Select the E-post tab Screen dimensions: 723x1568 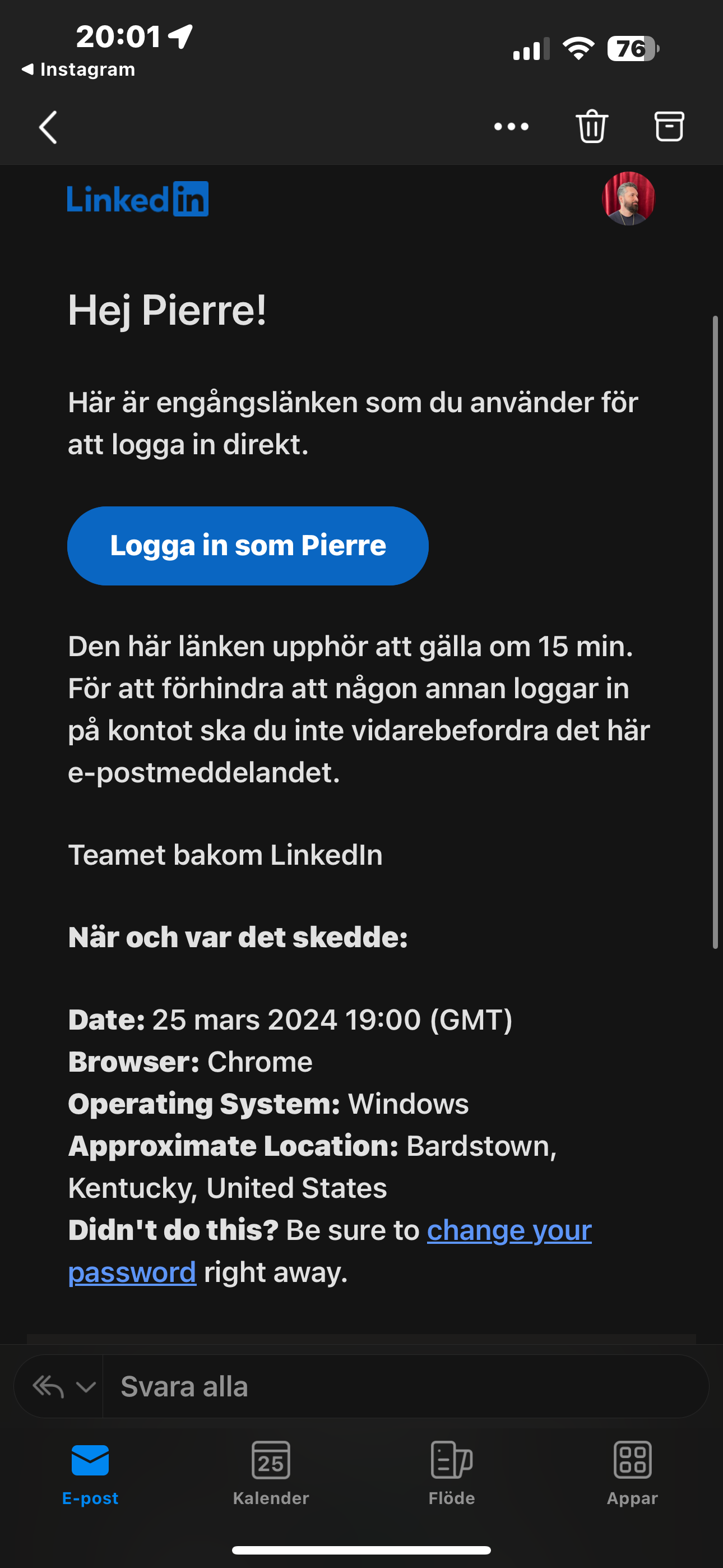click(90, 1473)
